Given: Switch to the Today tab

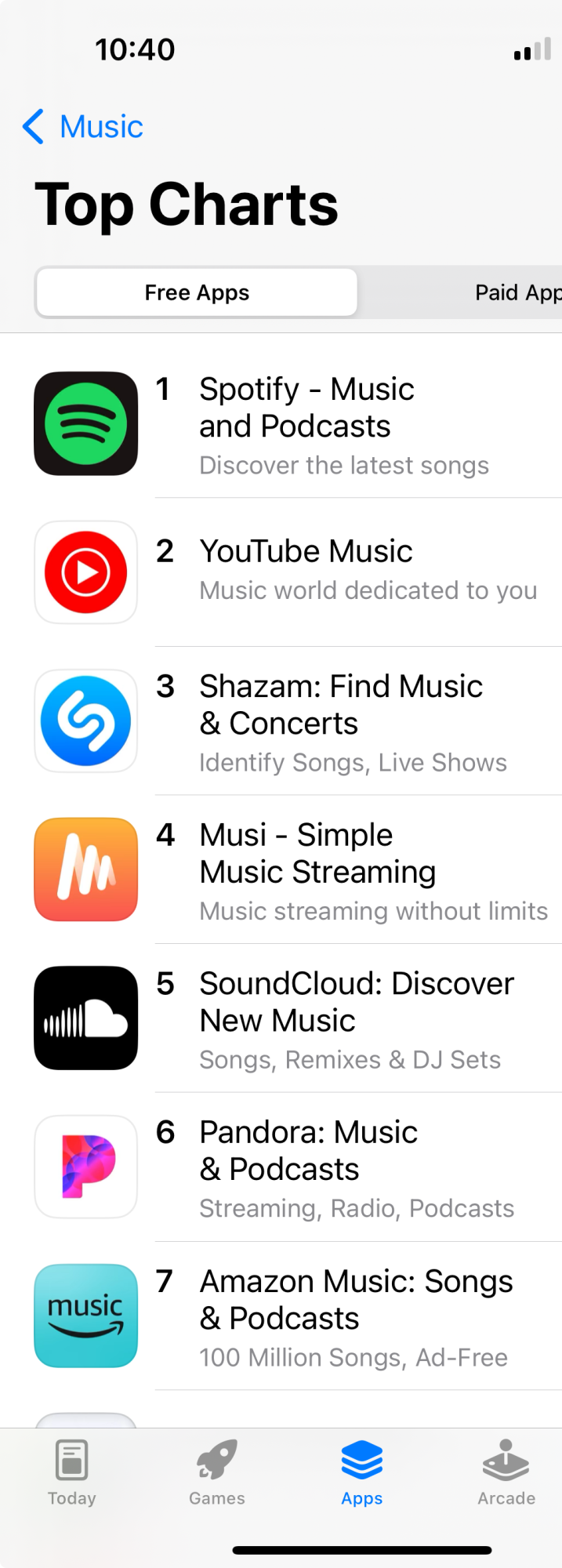Looking at the screenshot, I should (x=72, y=1473).
